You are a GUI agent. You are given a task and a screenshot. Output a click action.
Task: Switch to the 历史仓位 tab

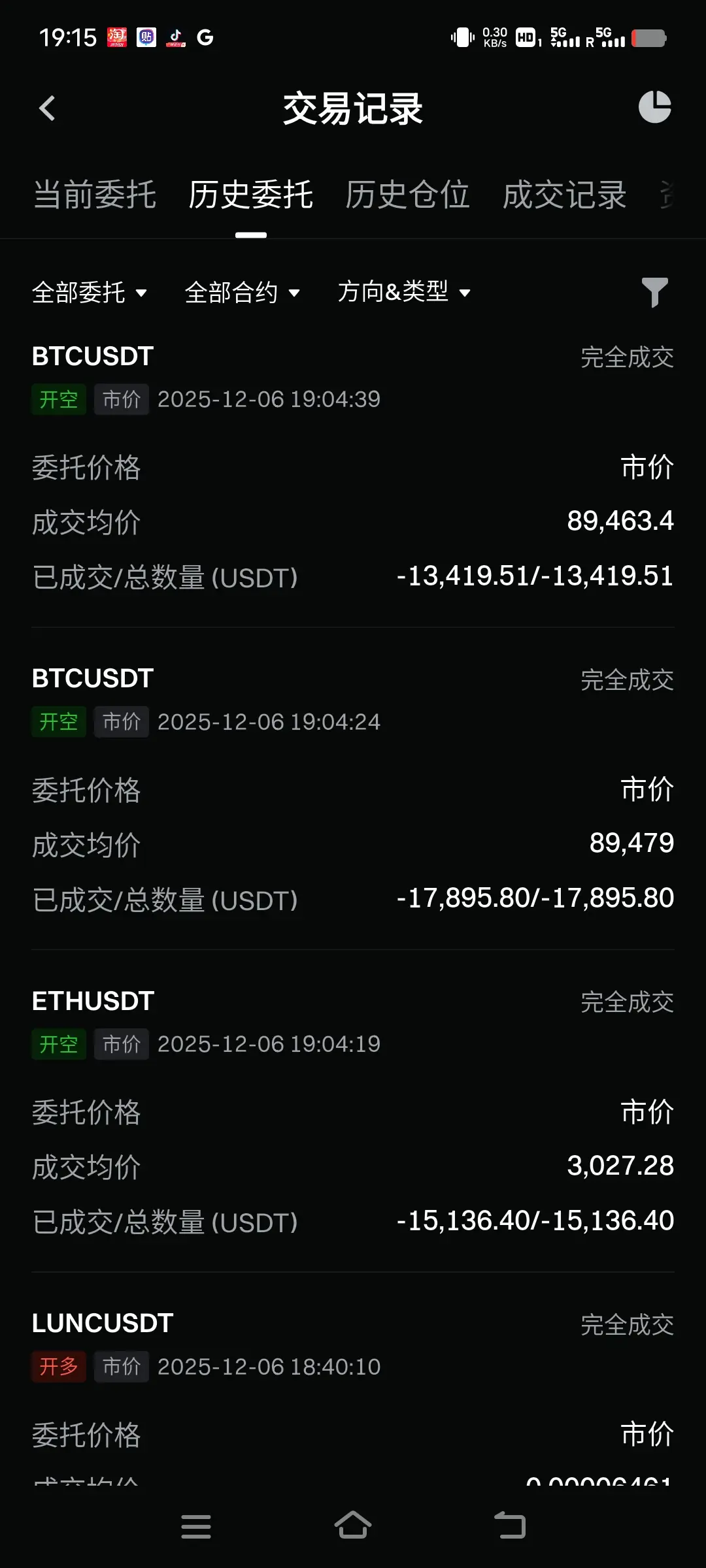[407, 195]
